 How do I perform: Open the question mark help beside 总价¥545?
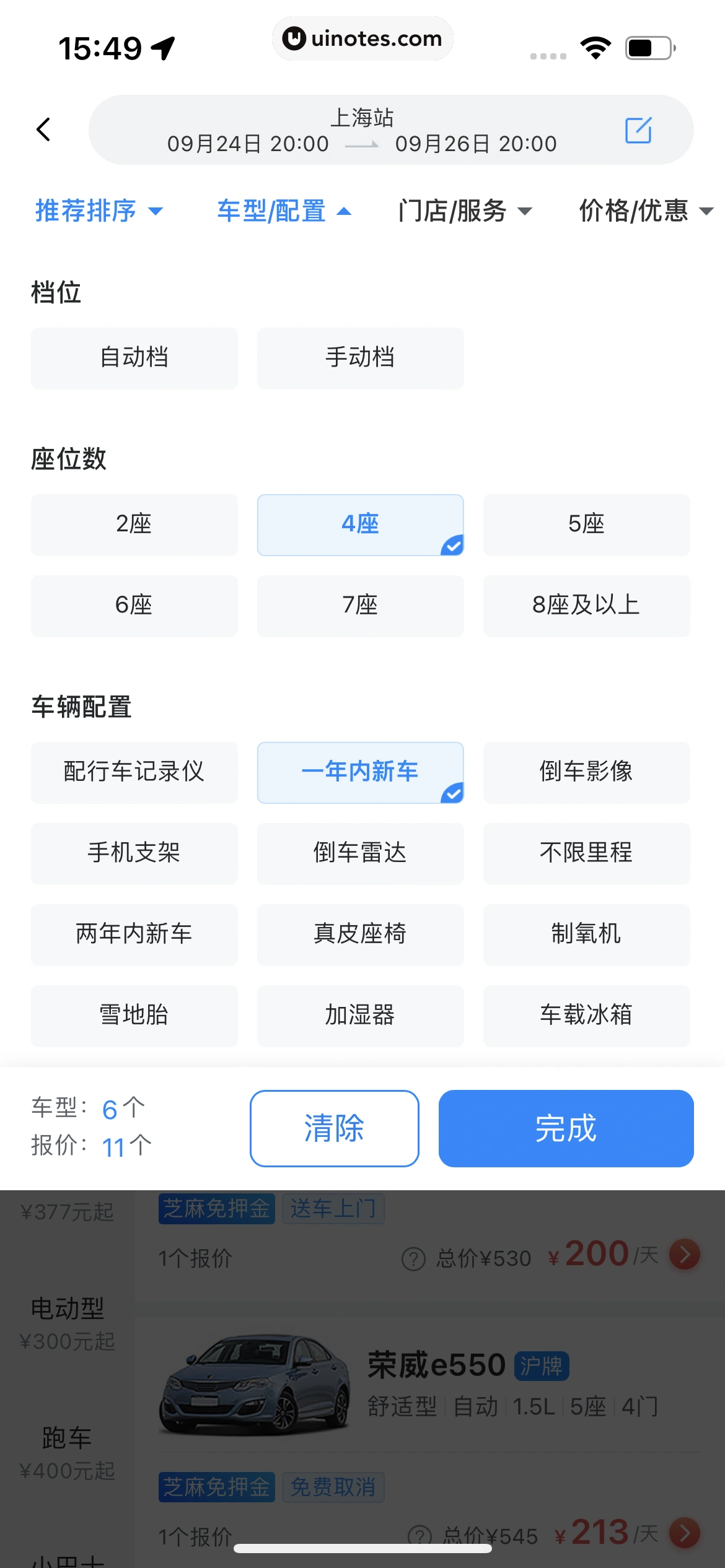pos(418,1534)
